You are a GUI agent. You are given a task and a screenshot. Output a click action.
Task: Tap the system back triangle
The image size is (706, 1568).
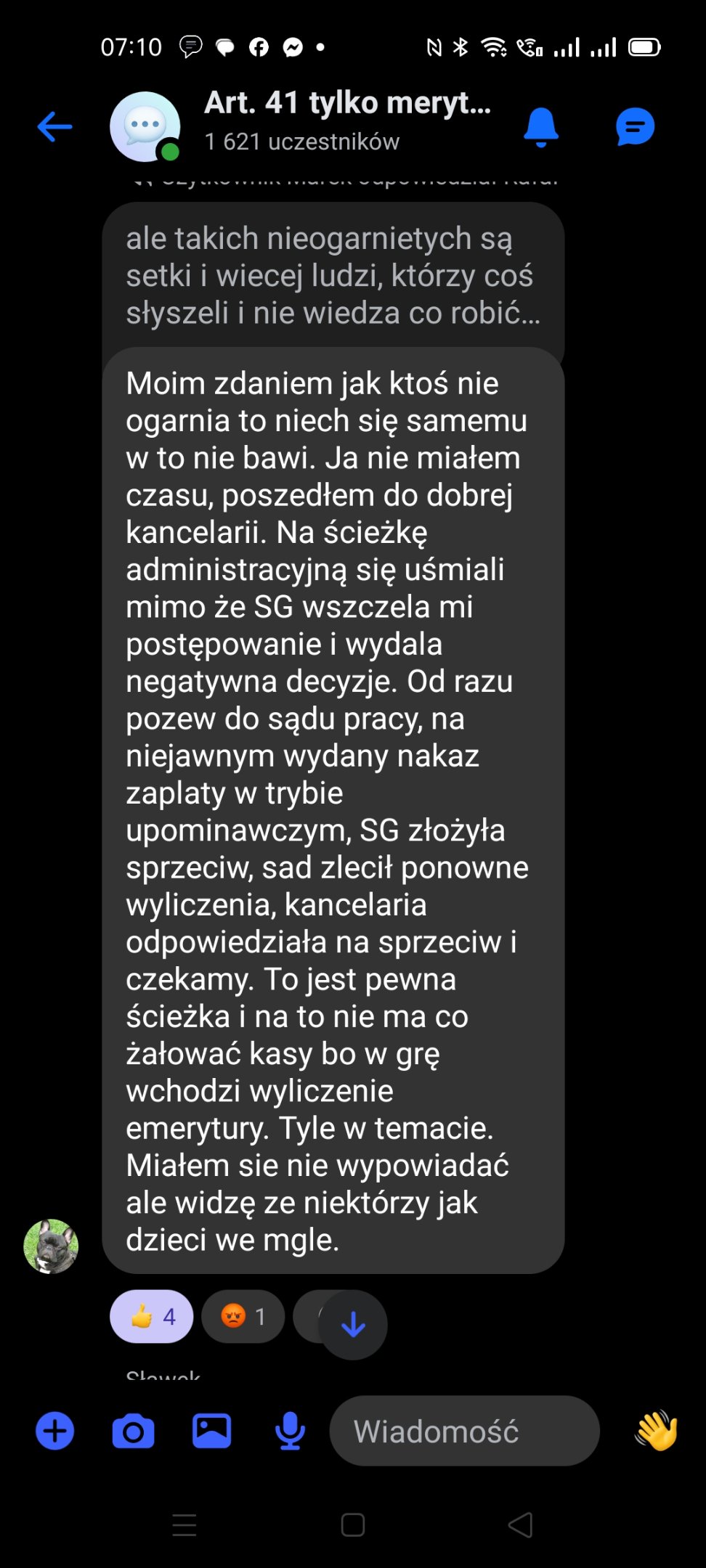pos(520,1524)
